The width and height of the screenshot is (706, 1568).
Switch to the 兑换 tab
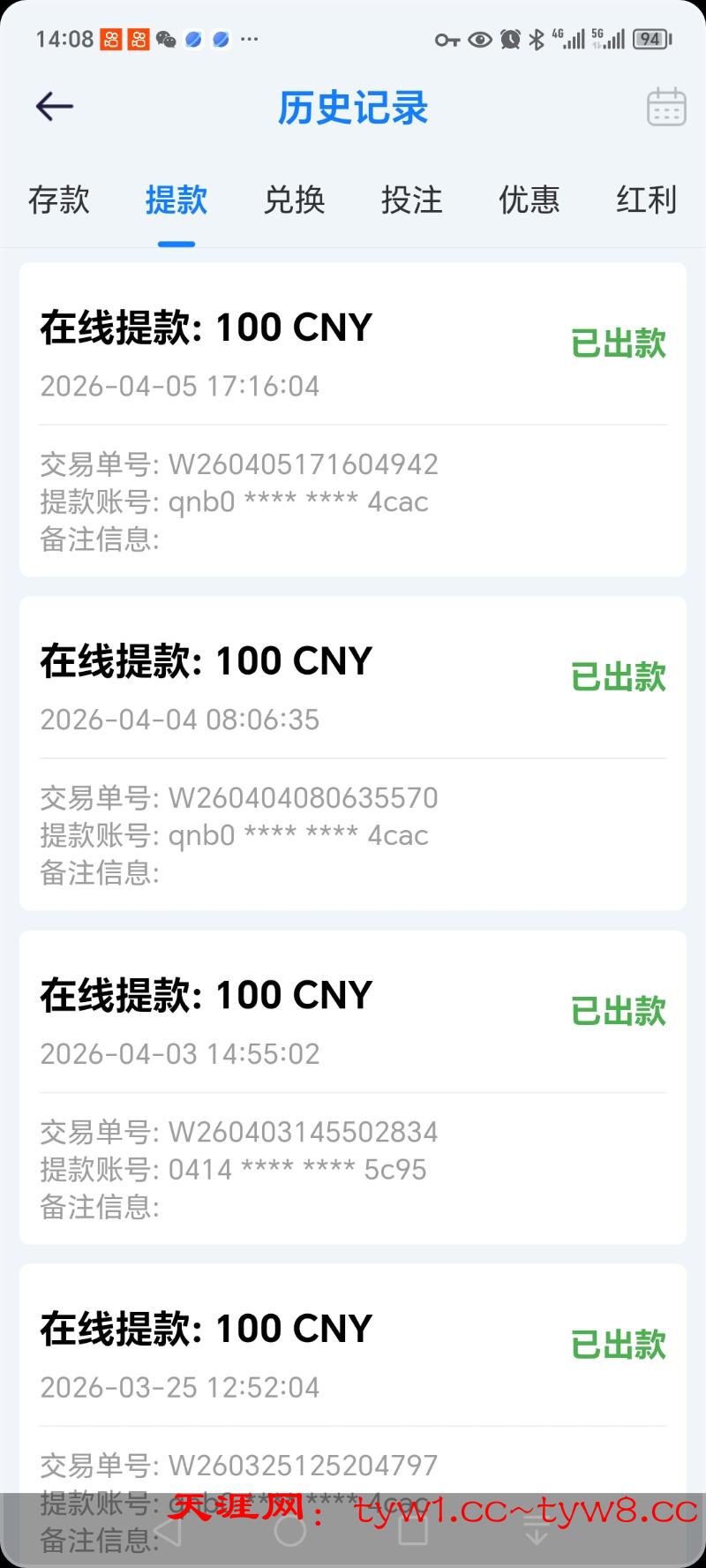tap(294, 200)
